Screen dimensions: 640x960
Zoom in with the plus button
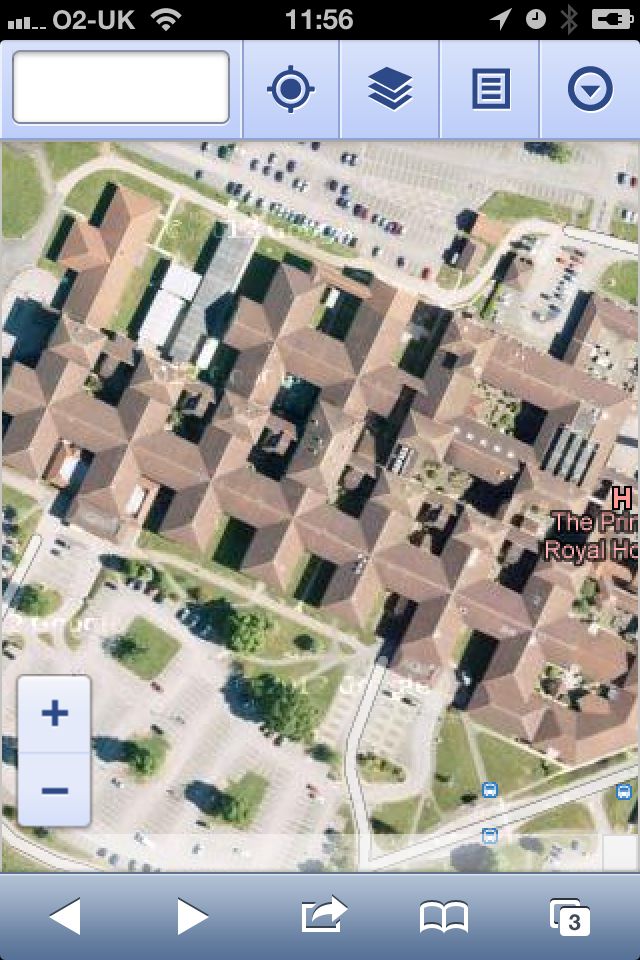[x=55, y=714]
